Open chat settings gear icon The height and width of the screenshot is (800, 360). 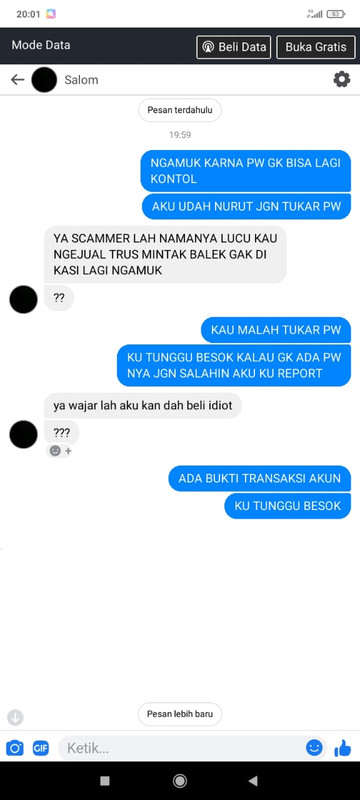[x=342, y=79]
